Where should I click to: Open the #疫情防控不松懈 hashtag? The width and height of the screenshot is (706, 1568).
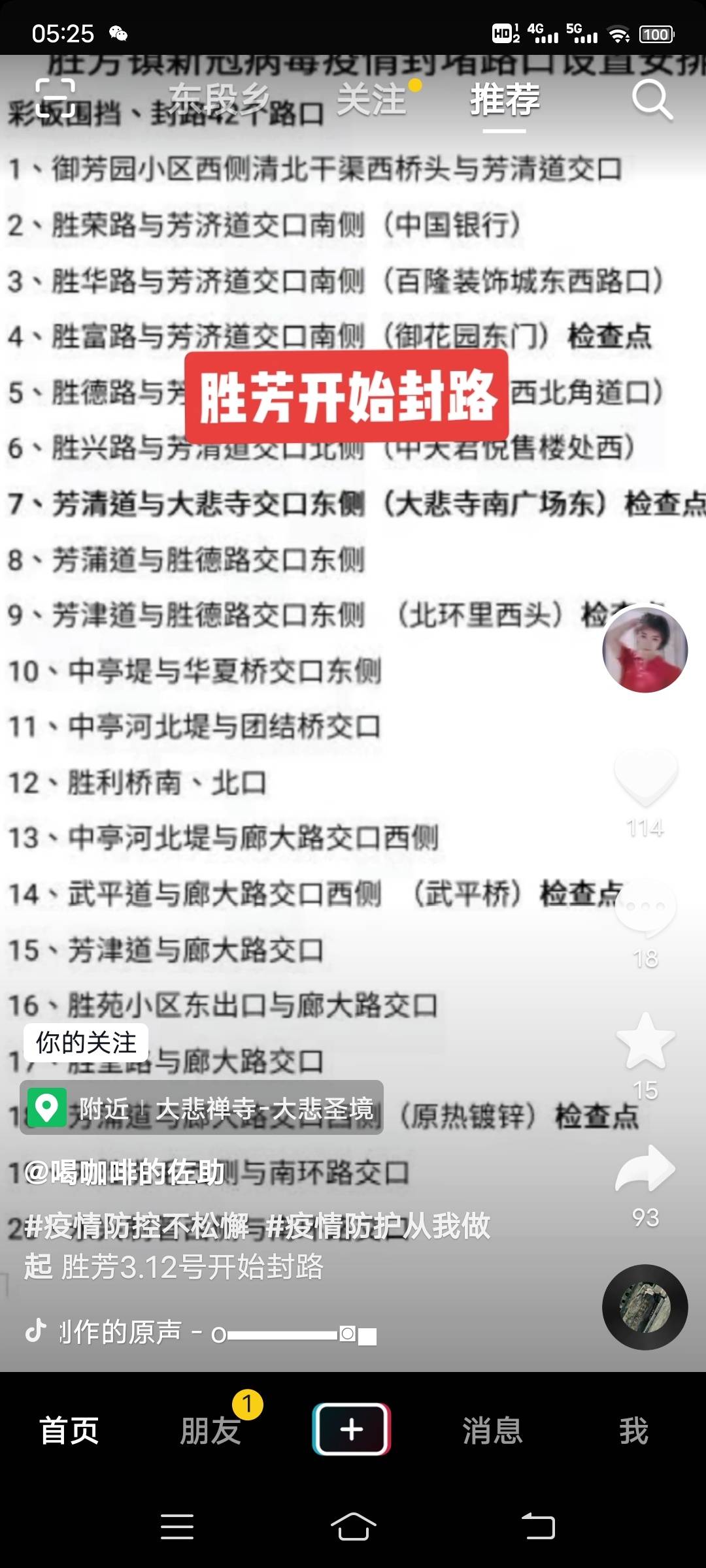tap(137, 1226)
